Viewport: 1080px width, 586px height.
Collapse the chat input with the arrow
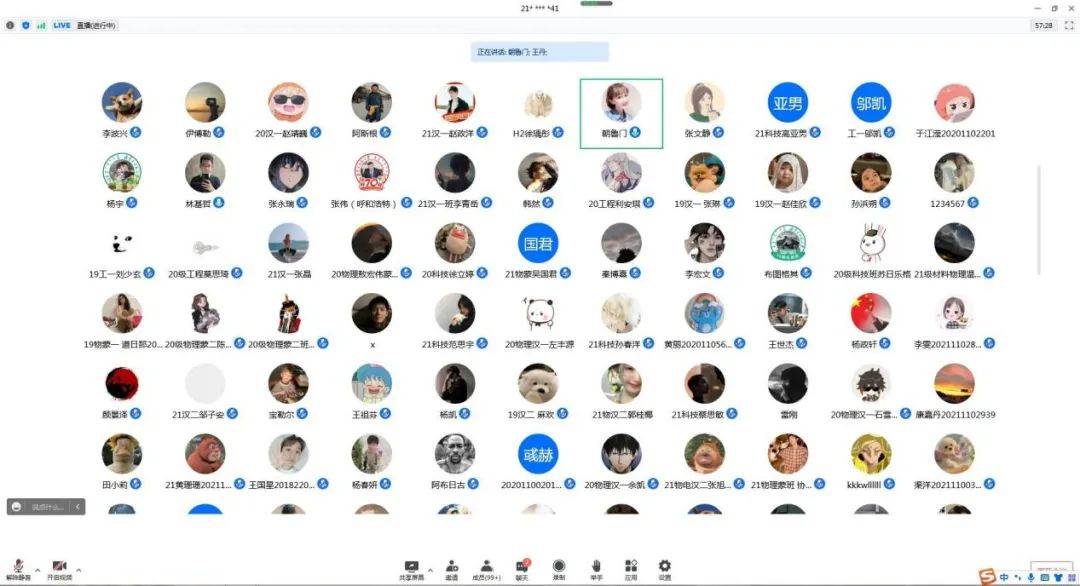click(79, 507)
